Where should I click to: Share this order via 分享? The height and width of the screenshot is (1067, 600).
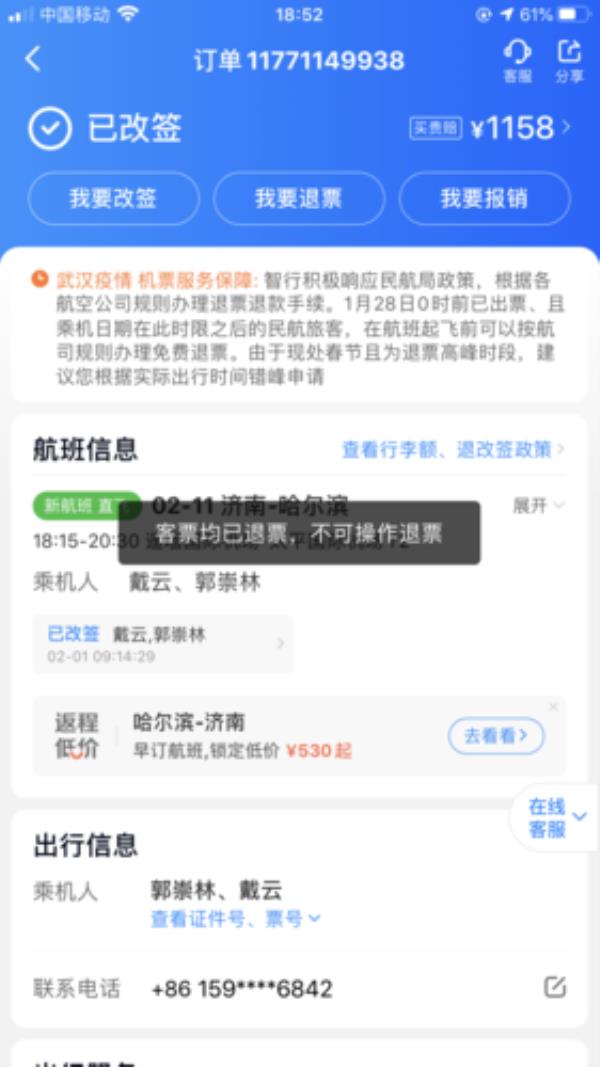point(569,59)
